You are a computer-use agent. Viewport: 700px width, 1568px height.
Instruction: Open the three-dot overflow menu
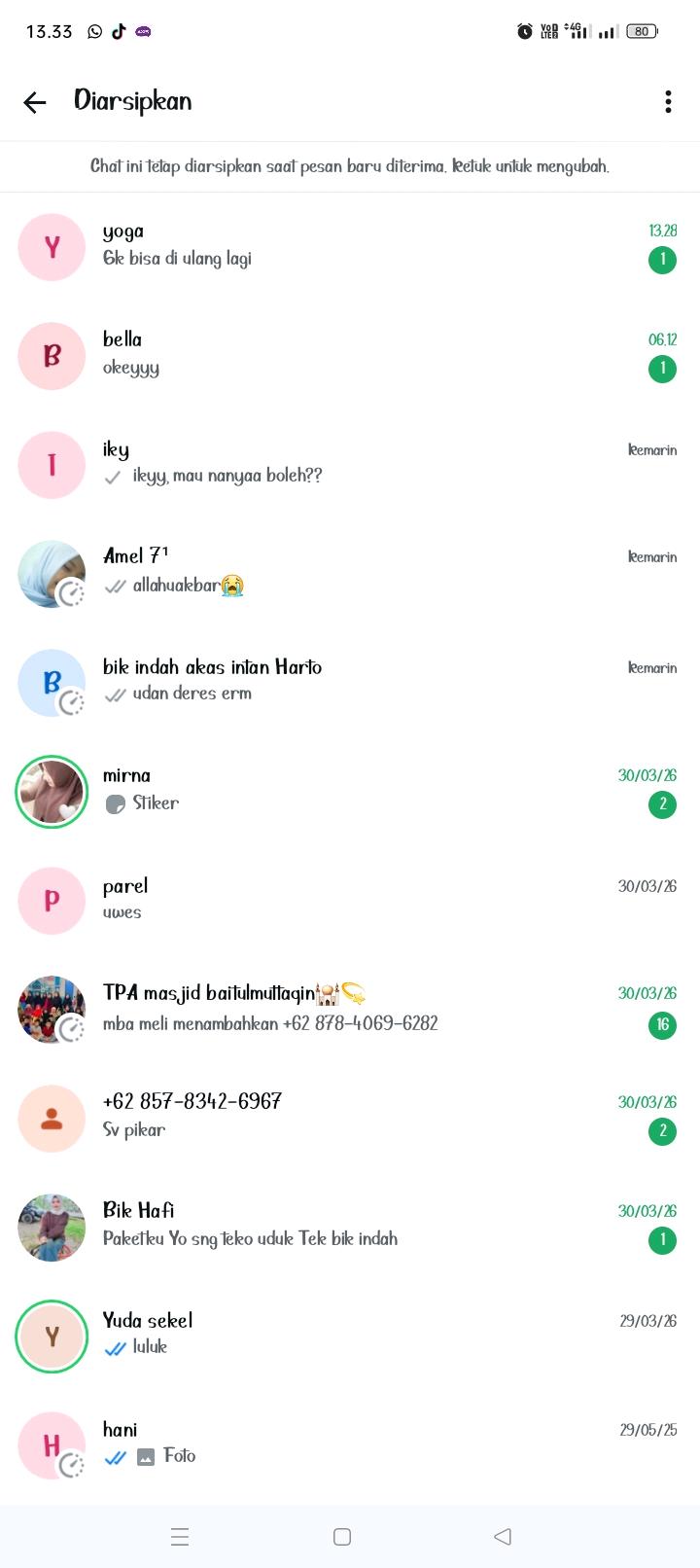(x=668, y=102)
